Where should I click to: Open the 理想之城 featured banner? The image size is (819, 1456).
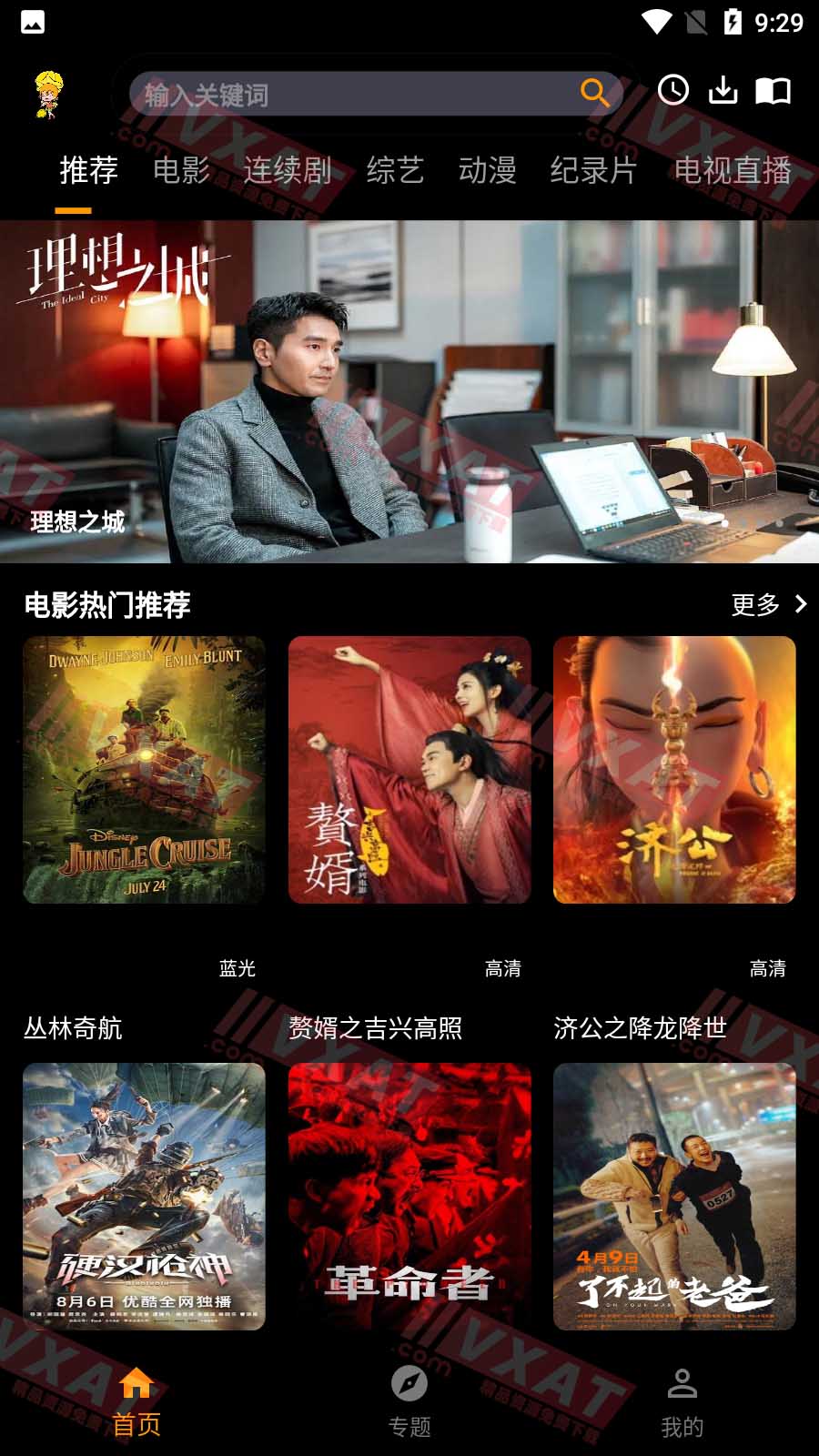pos(409,391)
